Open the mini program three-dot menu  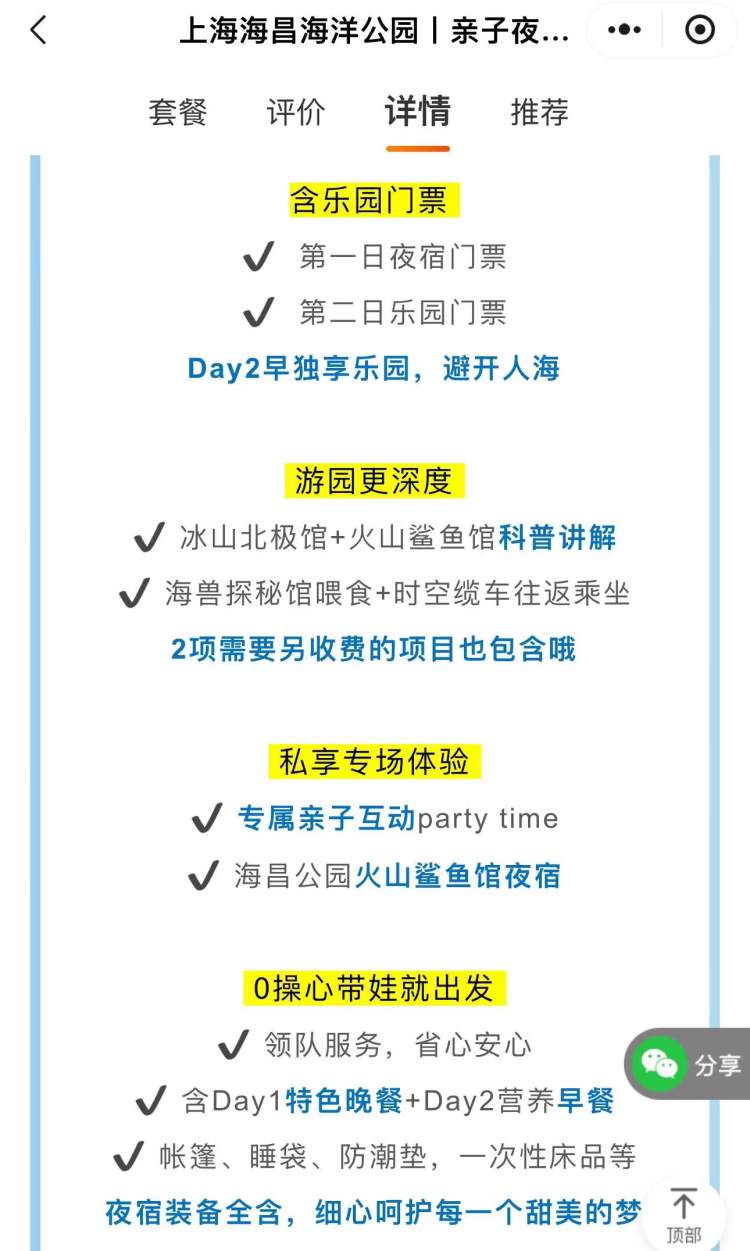click(x=625, y=31)
